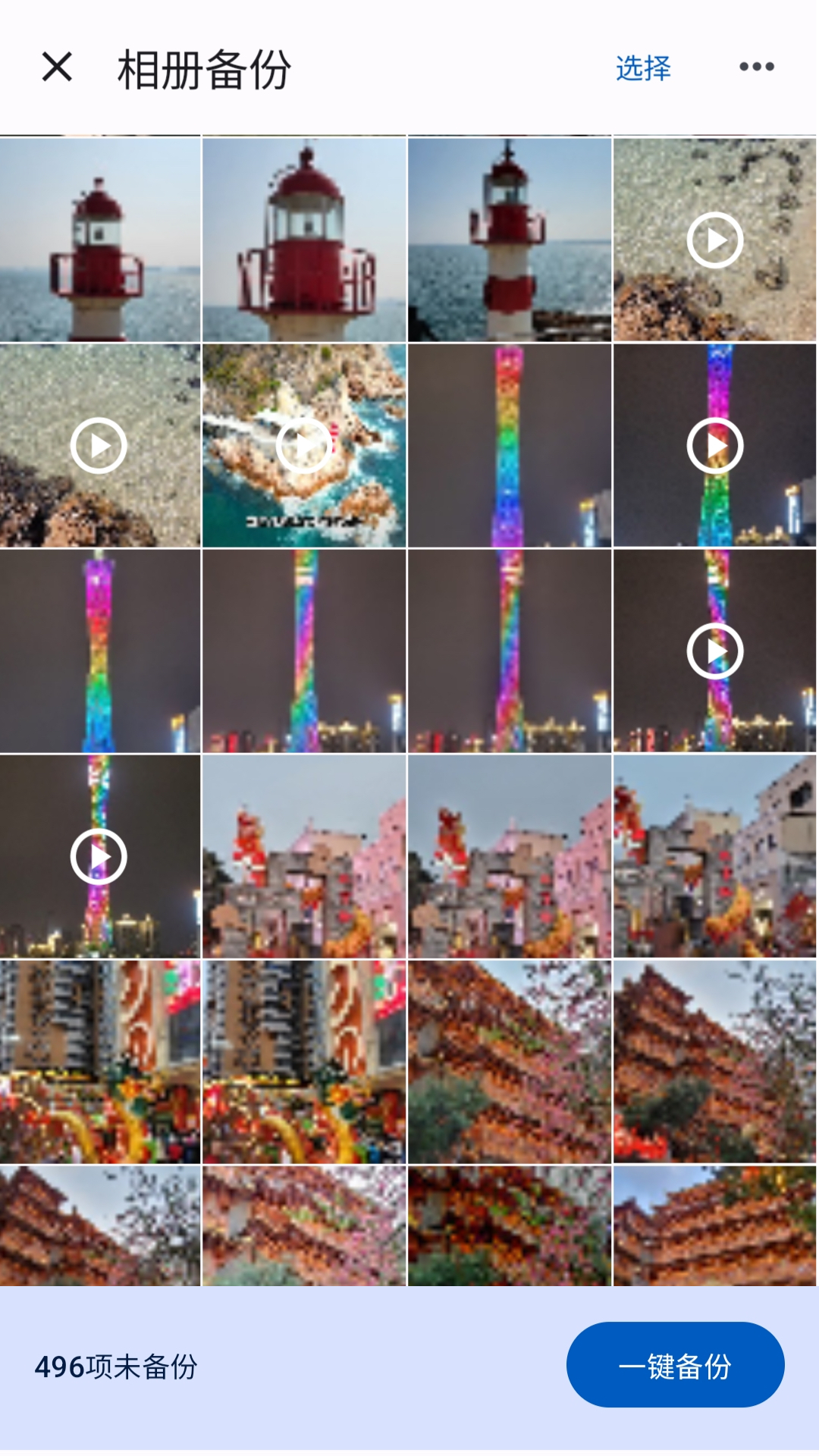Start backup with 一键备份 button
This screenshot has height=1456, width=819.
tap(675, 1365)
